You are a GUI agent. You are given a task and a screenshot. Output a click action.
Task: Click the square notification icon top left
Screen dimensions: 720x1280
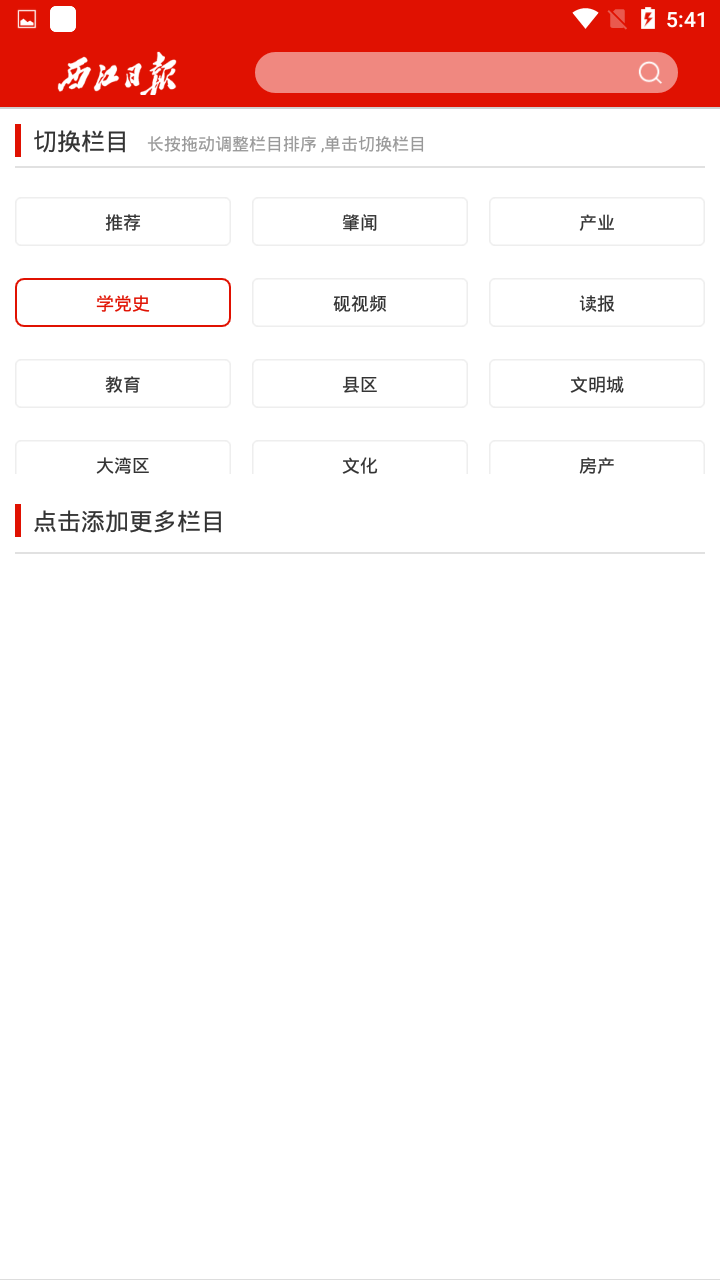tap(62, 18)
